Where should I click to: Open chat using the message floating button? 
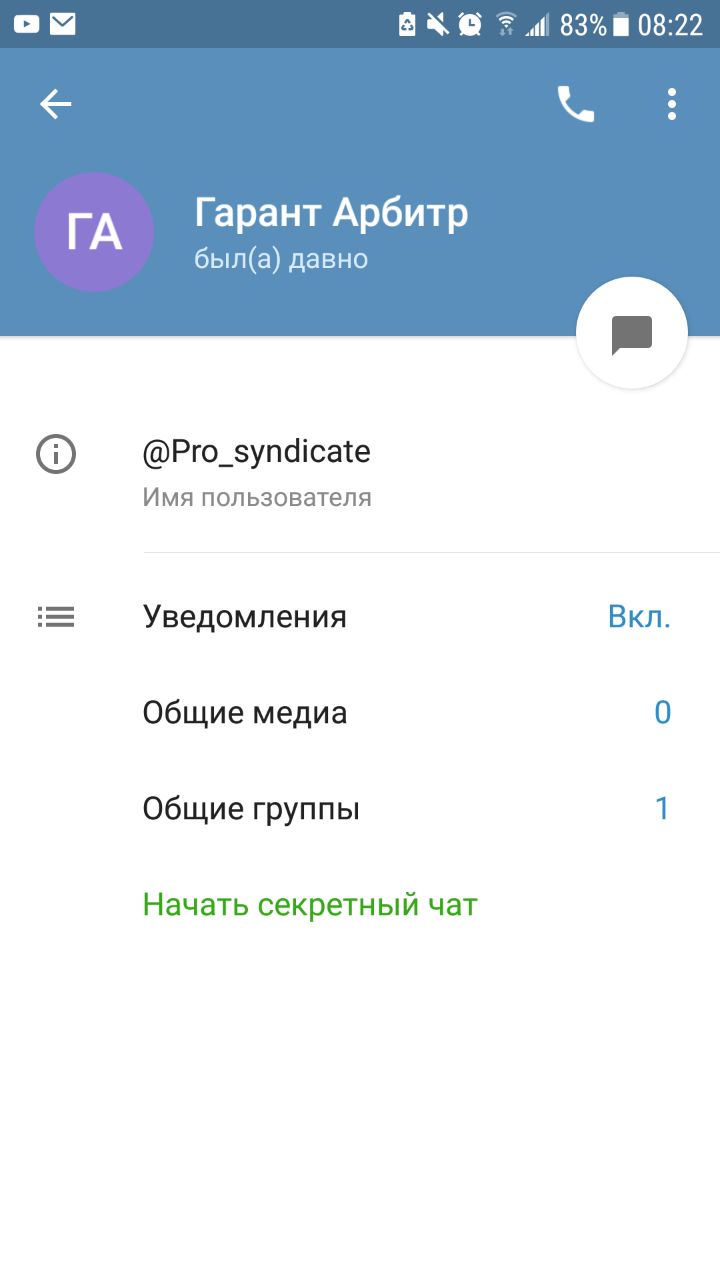click(x=632, y=333)
